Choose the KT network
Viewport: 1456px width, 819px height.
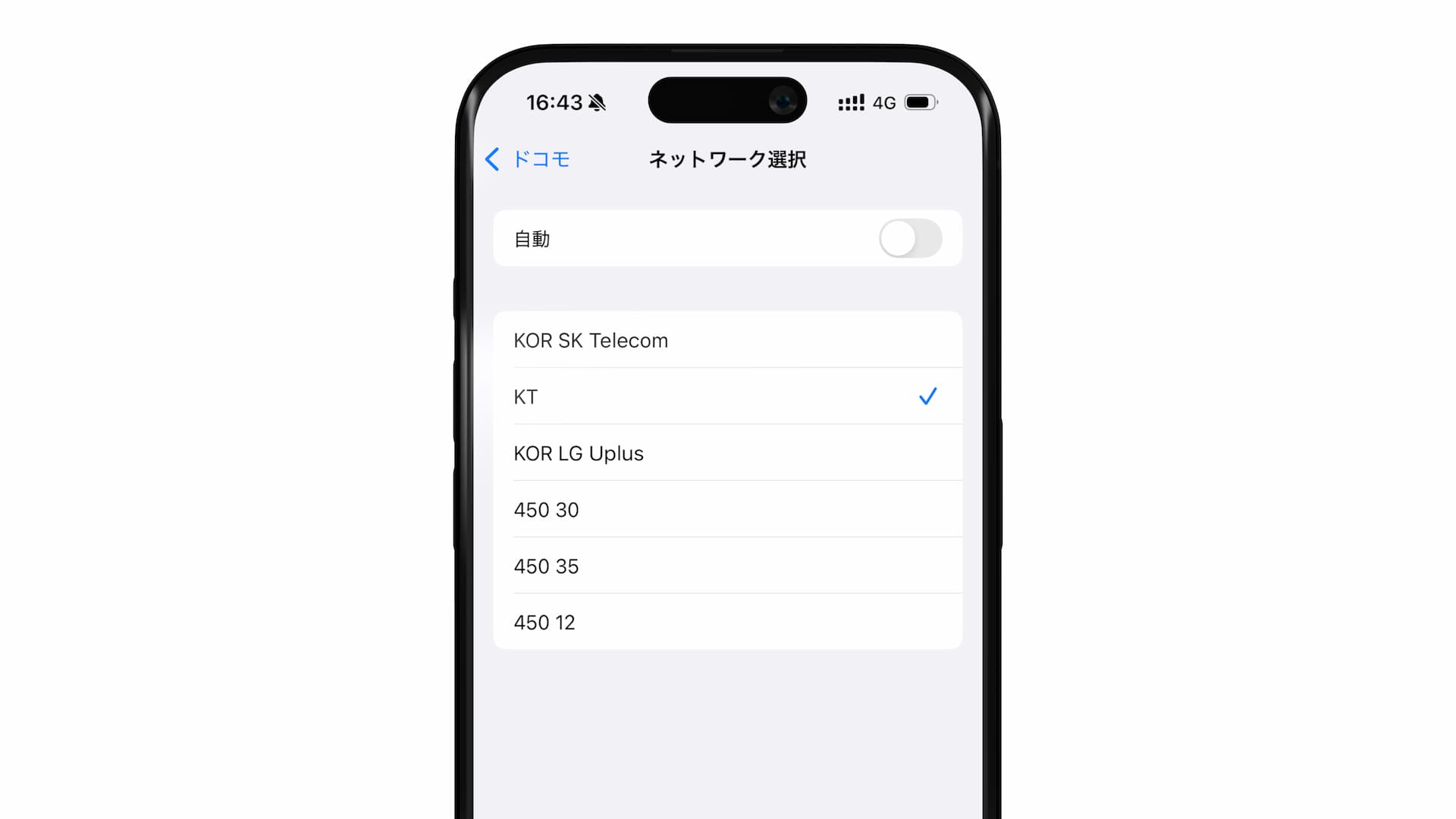pyautogui.click(x=726, y=397)
